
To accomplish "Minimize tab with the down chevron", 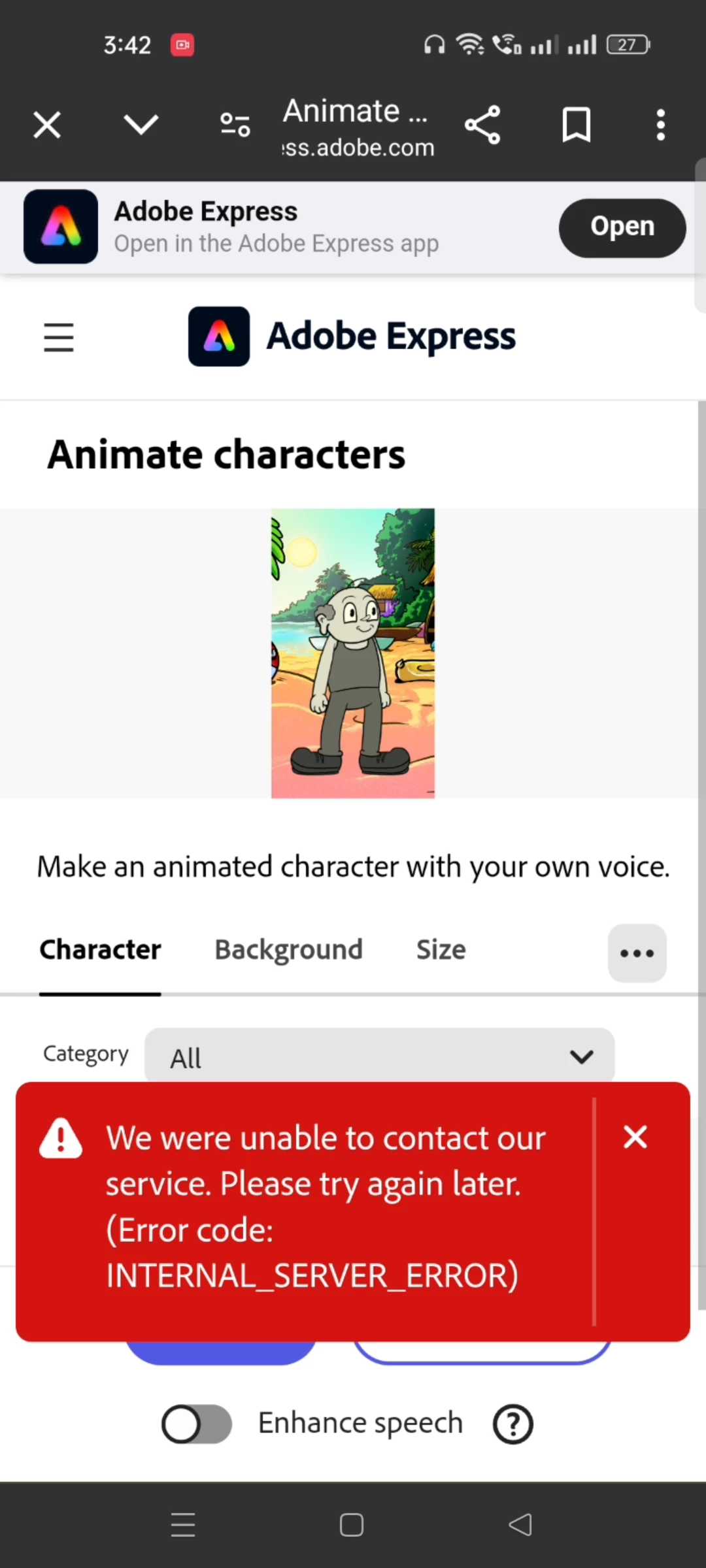I will coord(141,124).
